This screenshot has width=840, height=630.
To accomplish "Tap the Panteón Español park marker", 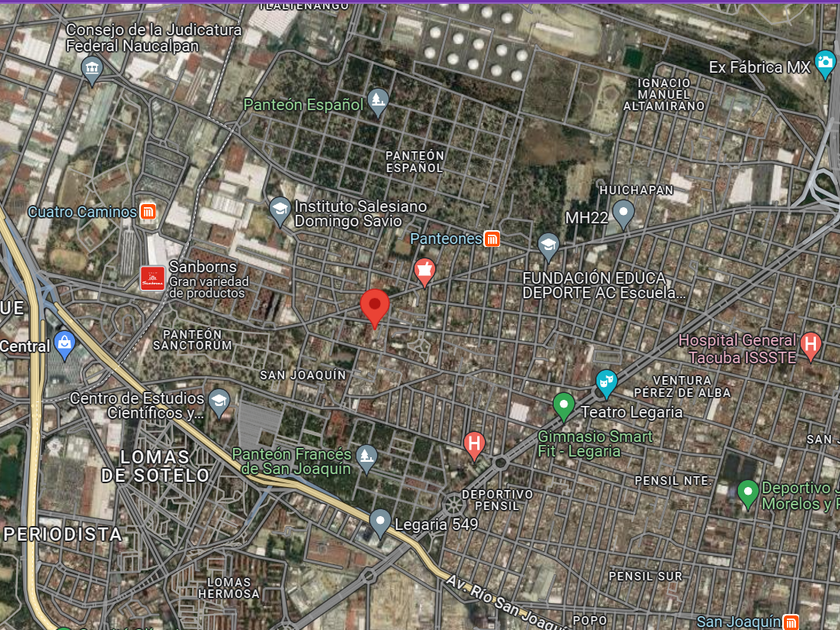I will point(378,102).
